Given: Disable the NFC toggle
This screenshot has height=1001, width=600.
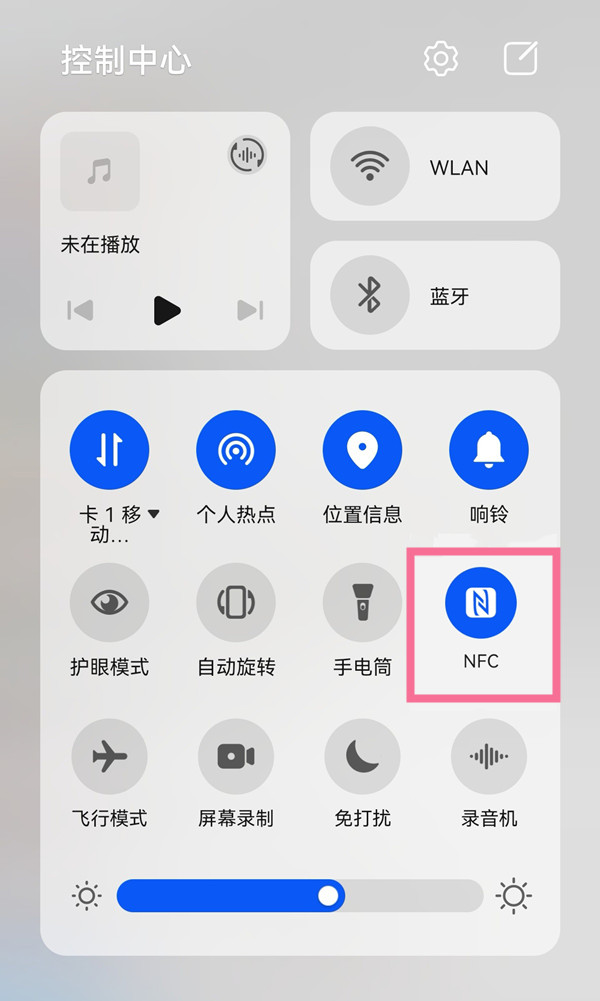Looking at the screenshot, I should pos(481,602).
